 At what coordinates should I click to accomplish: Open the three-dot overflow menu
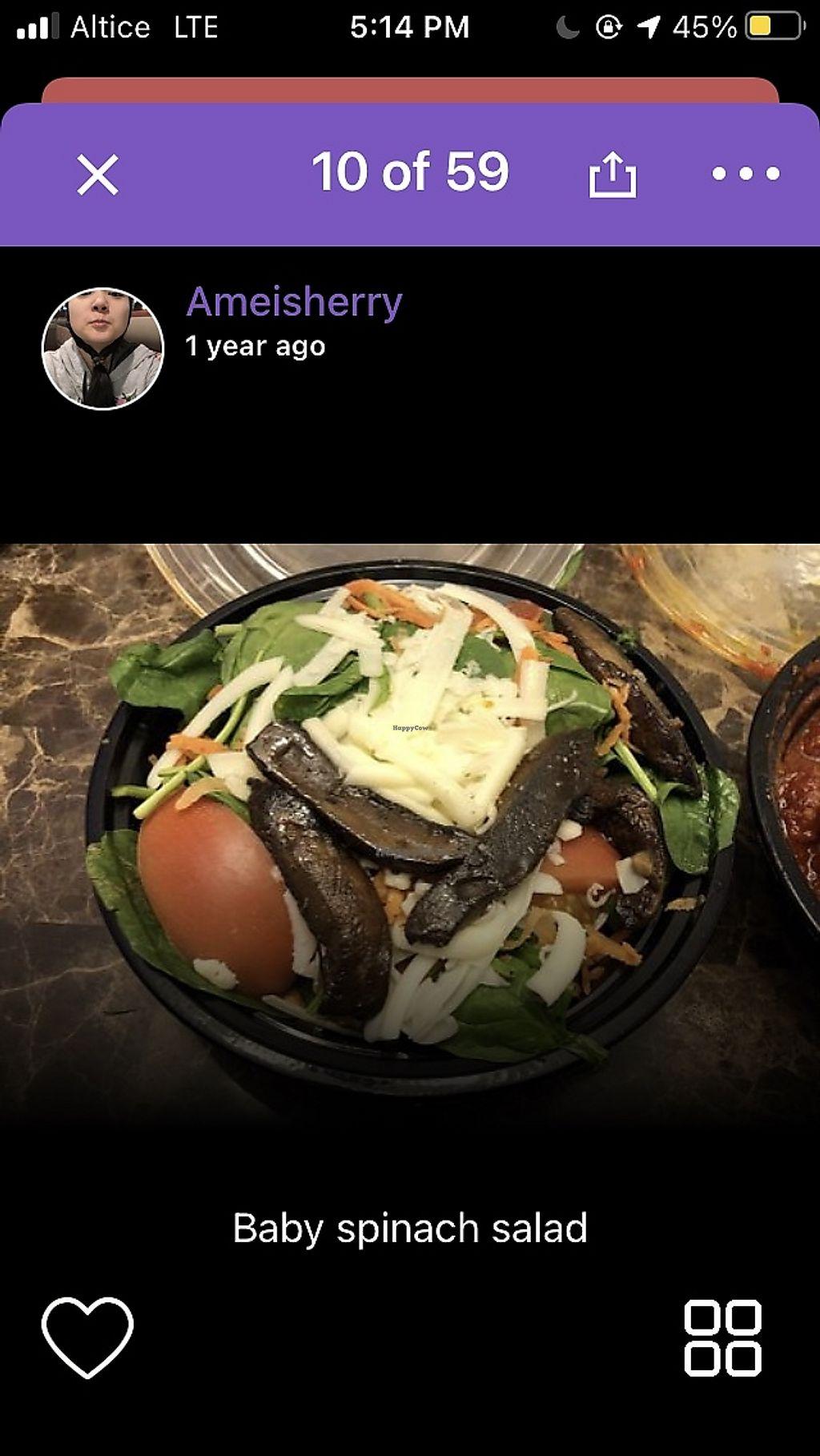click(x=746, y=173)
